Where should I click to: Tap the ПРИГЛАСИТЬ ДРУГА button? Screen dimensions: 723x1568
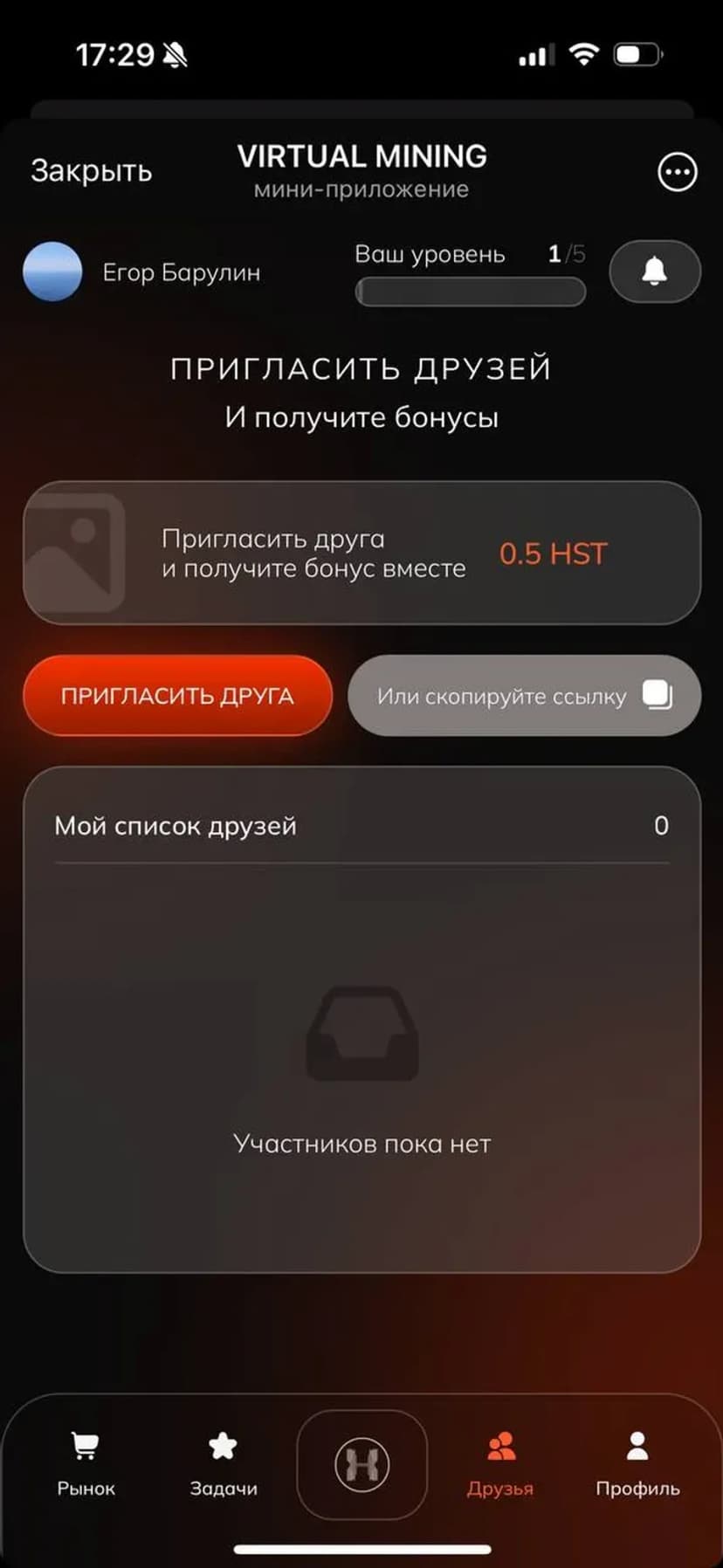click(177, 696)
